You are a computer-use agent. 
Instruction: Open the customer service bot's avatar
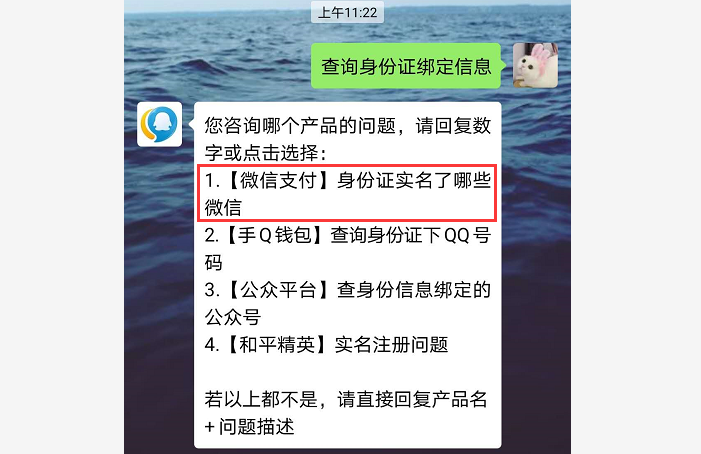160,124
